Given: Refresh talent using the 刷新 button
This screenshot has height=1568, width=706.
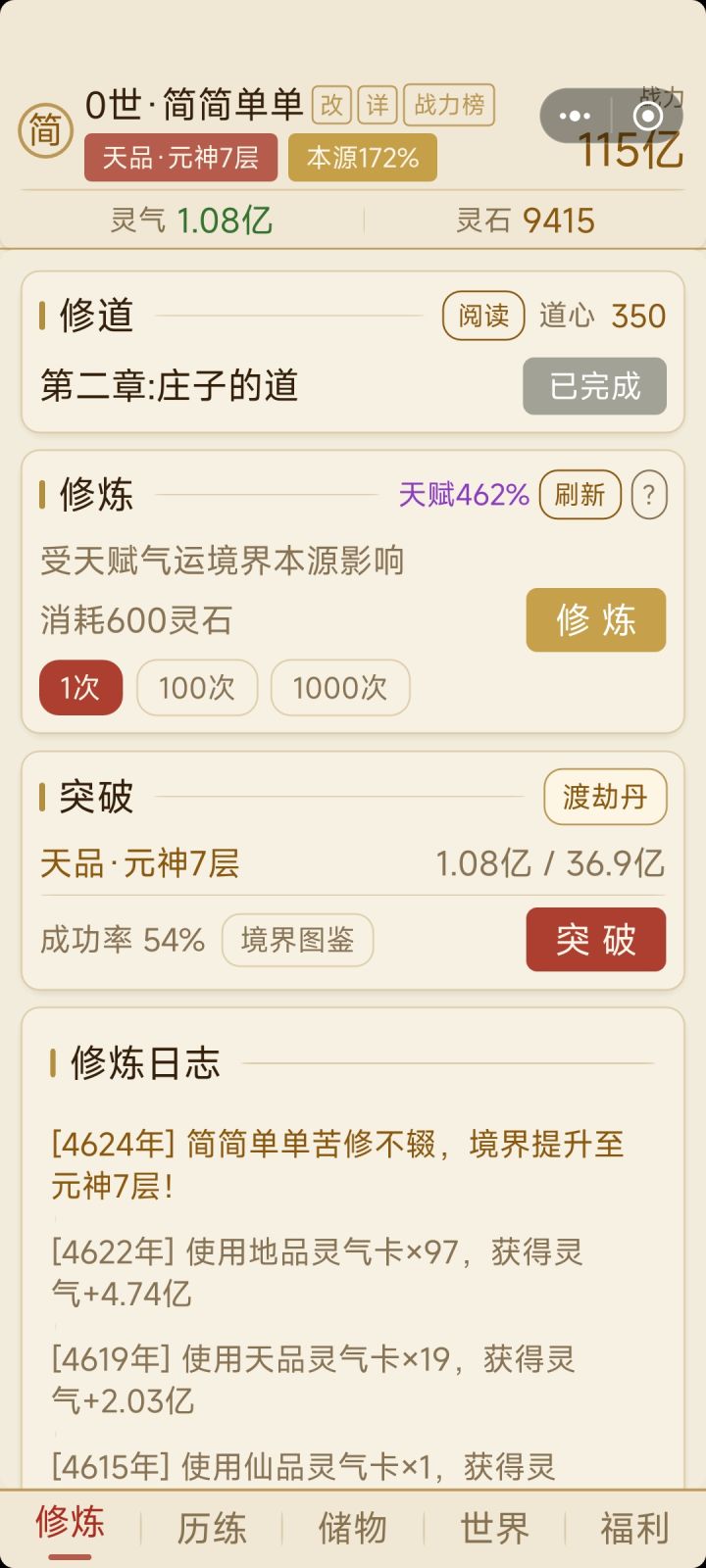Looking at the screenshot, I should pyautogui.click(x=580, y=496).
